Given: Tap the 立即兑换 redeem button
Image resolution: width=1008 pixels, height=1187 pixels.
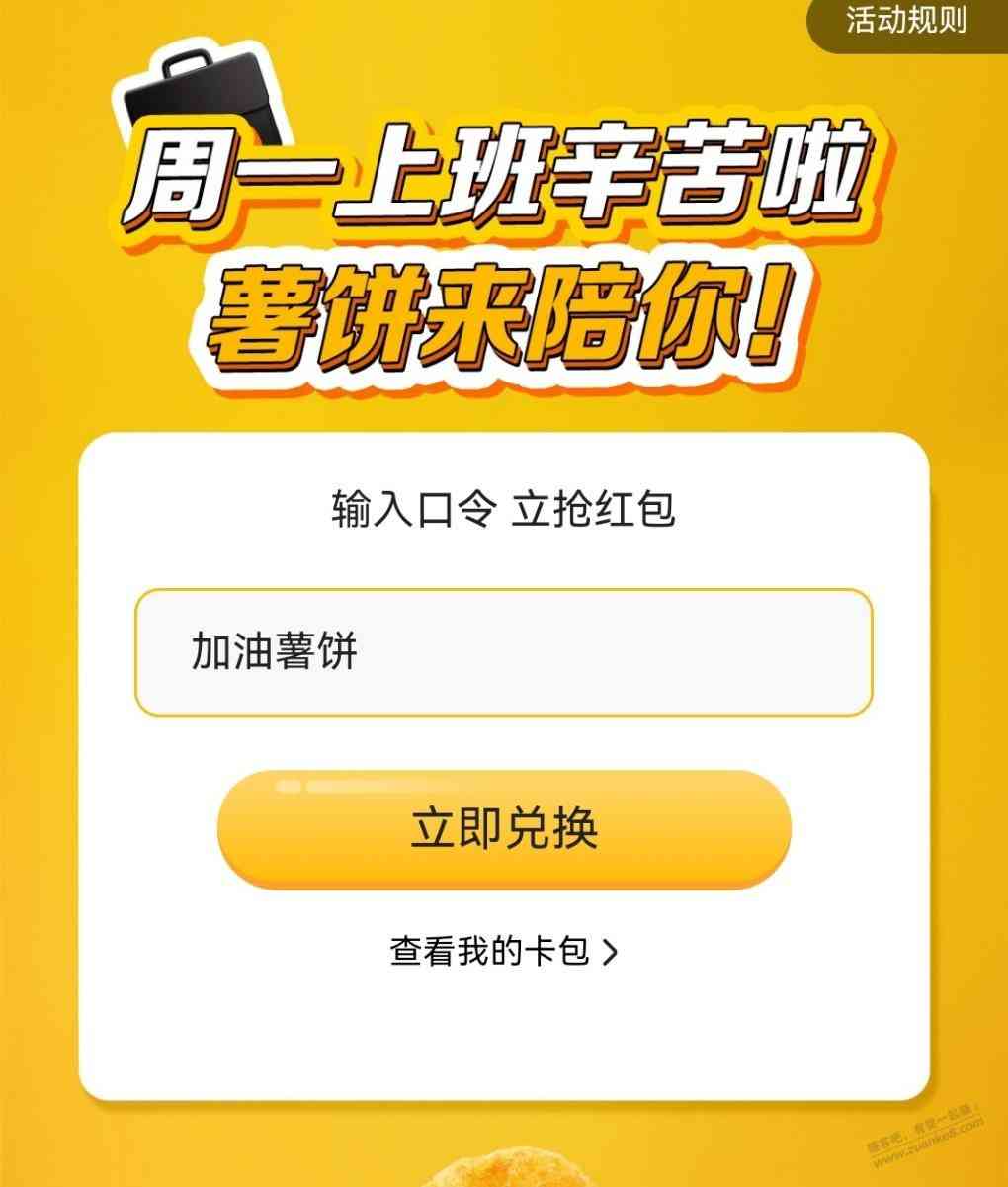Looking at the screenshot, I should click(x=504, y=829).
